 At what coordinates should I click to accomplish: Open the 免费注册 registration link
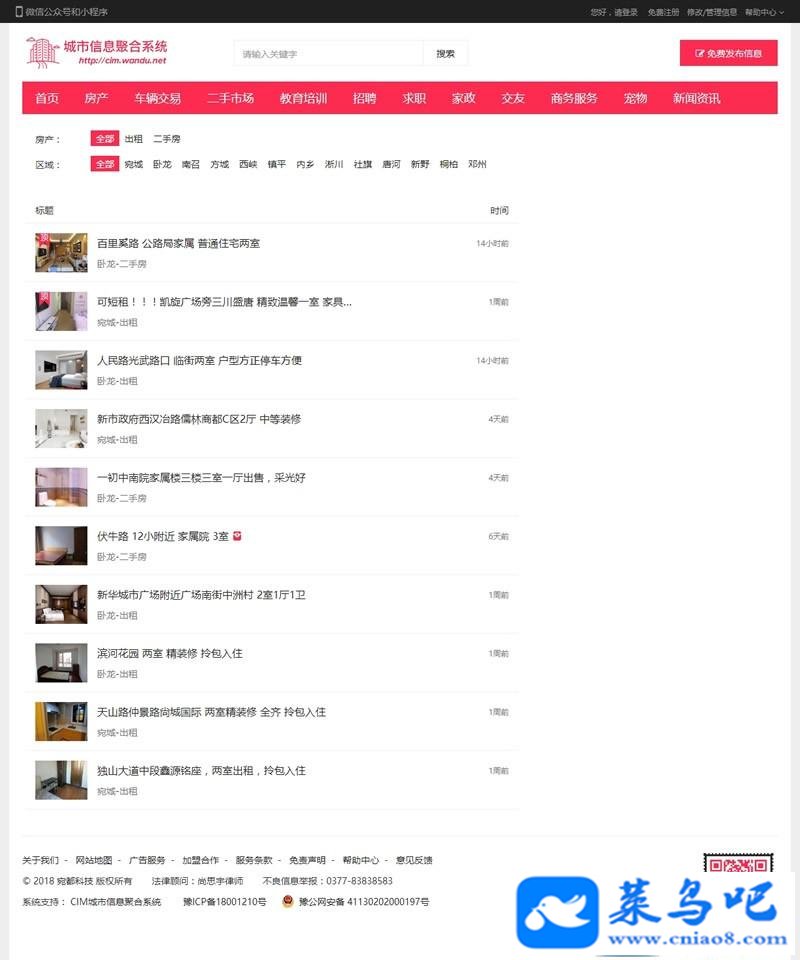(x=663, y=12)
